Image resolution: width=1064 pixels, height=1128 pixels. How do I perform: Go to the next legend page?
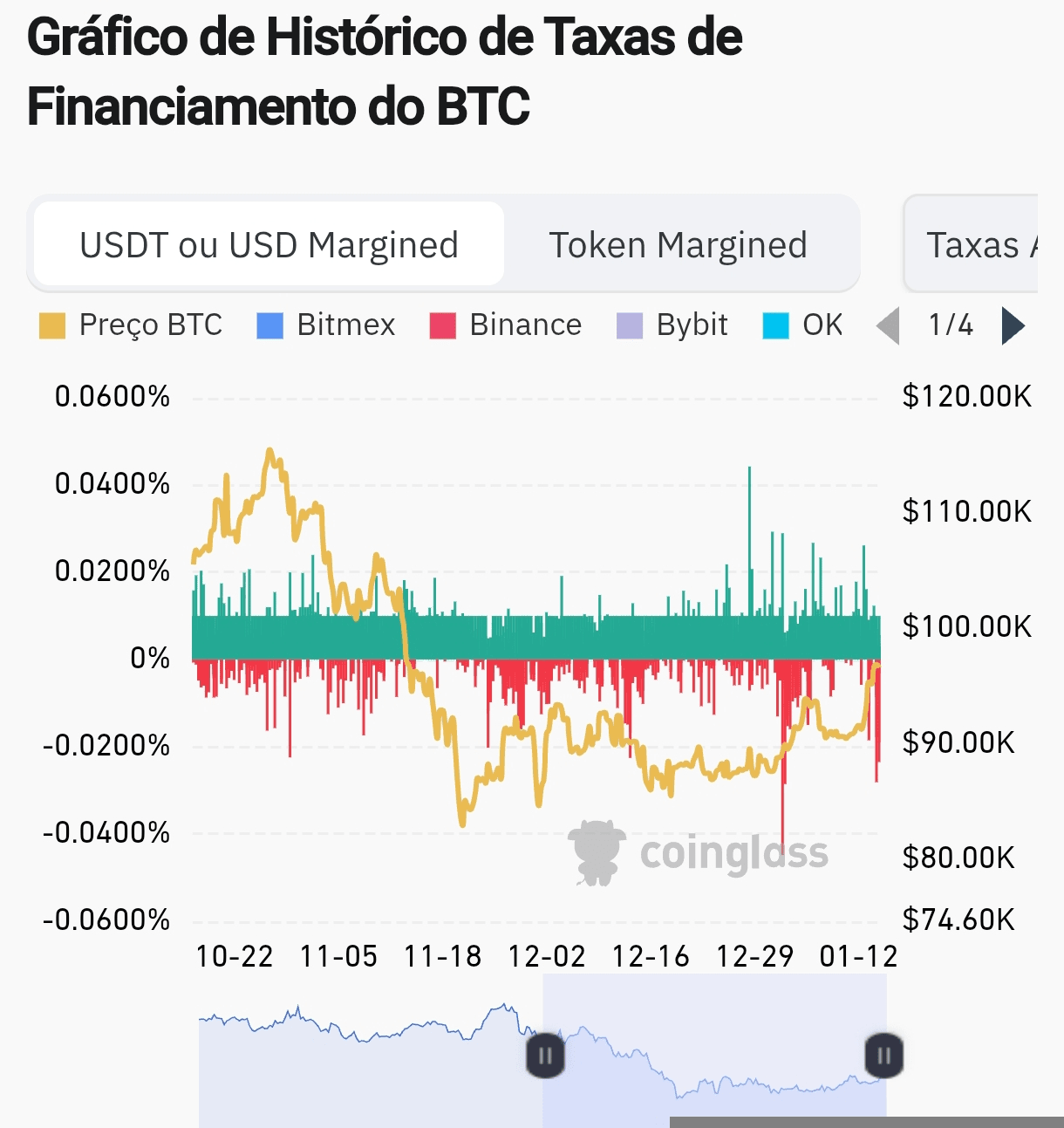click(x=1013, y=326)
